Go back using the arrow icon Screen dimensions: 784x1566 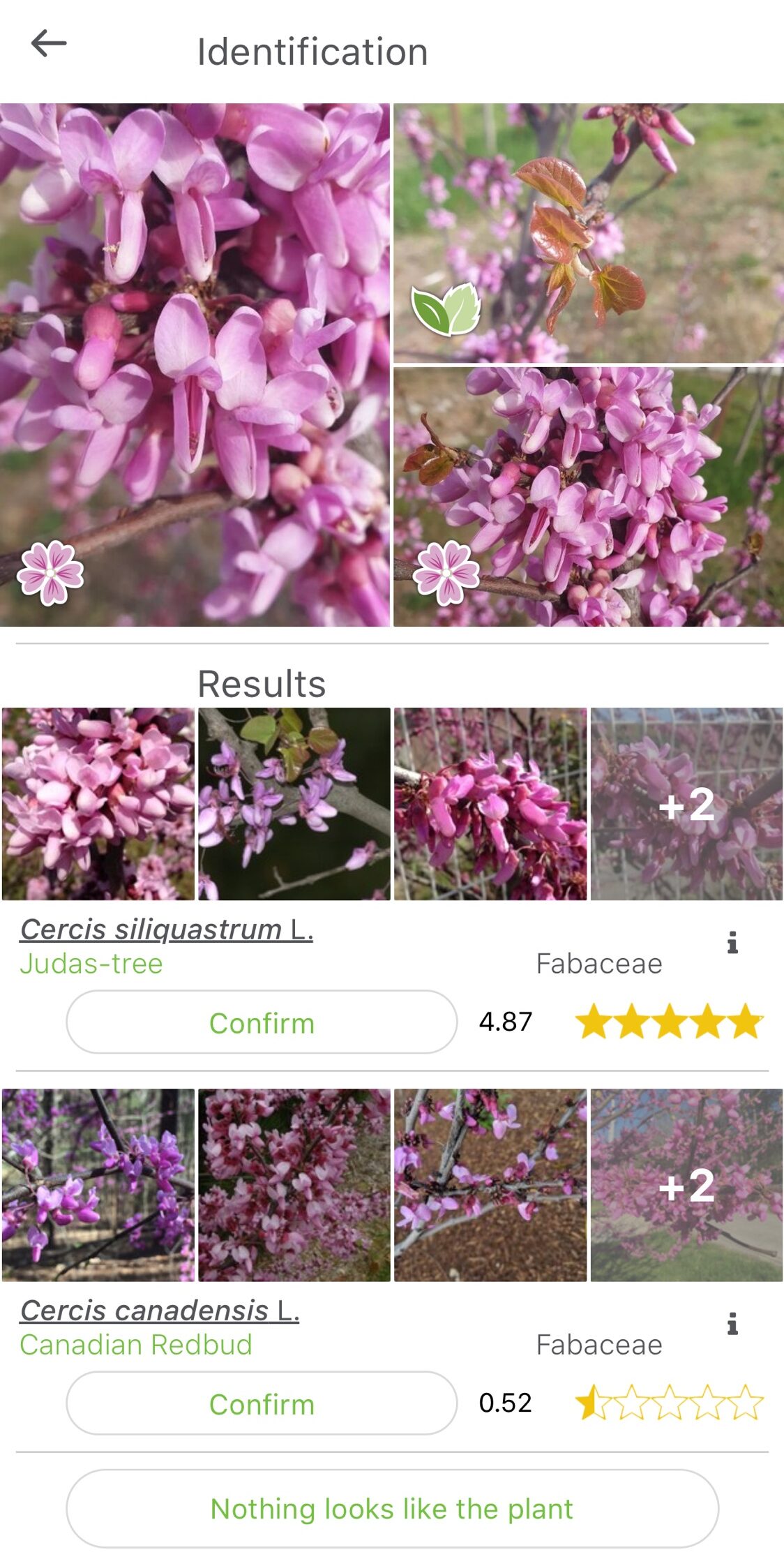click(x=49, y=43)
